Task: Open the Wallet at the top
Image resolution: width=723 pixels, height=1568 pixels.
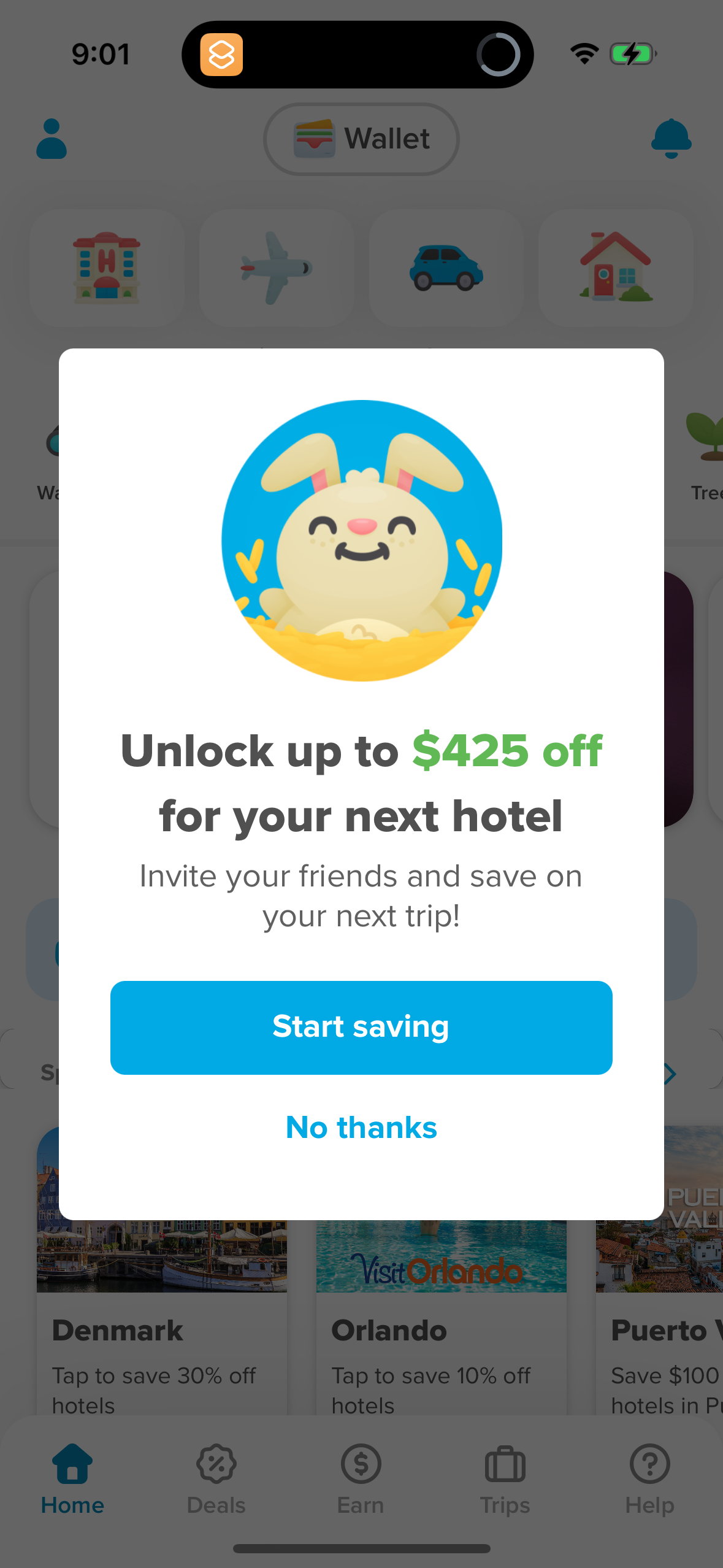Action: pyautogui.click(x=361, y=139)
